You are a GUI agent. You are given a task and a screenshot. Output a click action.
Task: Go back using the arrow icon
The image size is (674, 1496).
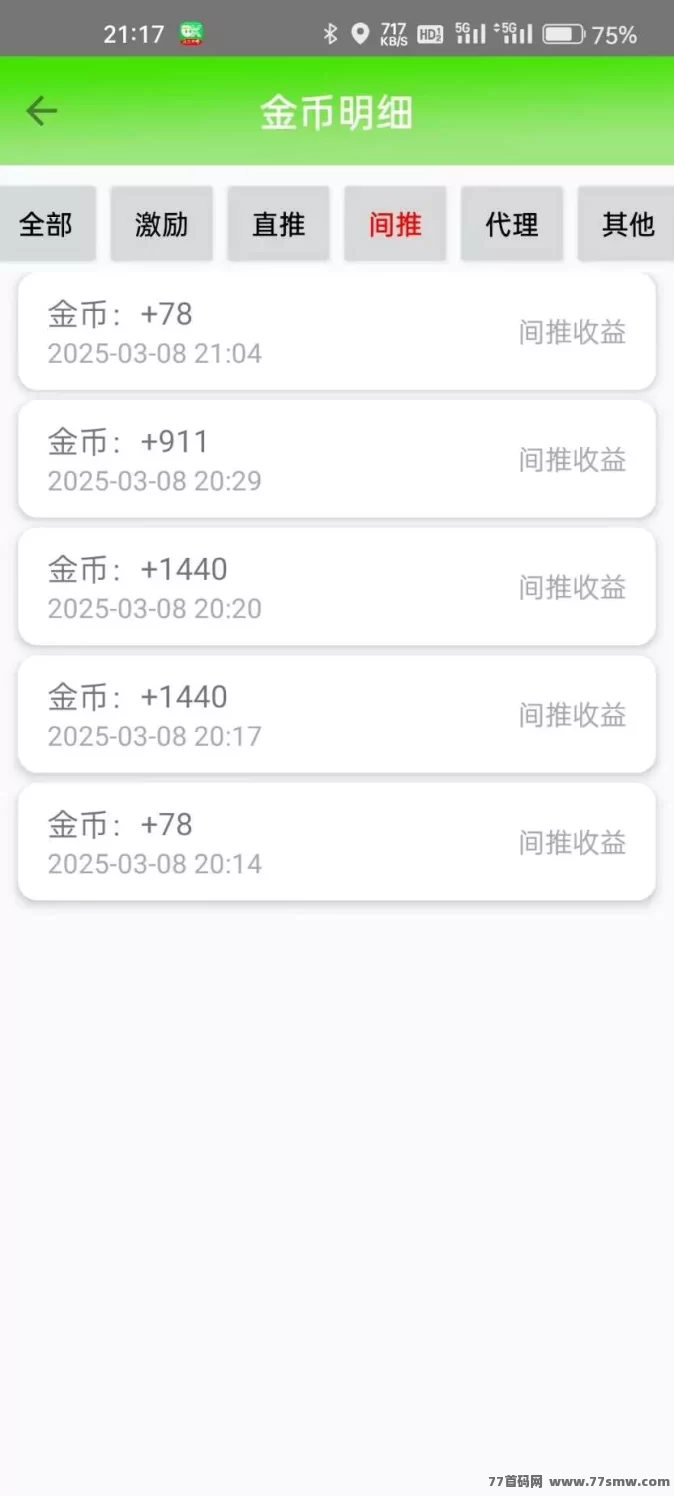click(x=42, y=111)
